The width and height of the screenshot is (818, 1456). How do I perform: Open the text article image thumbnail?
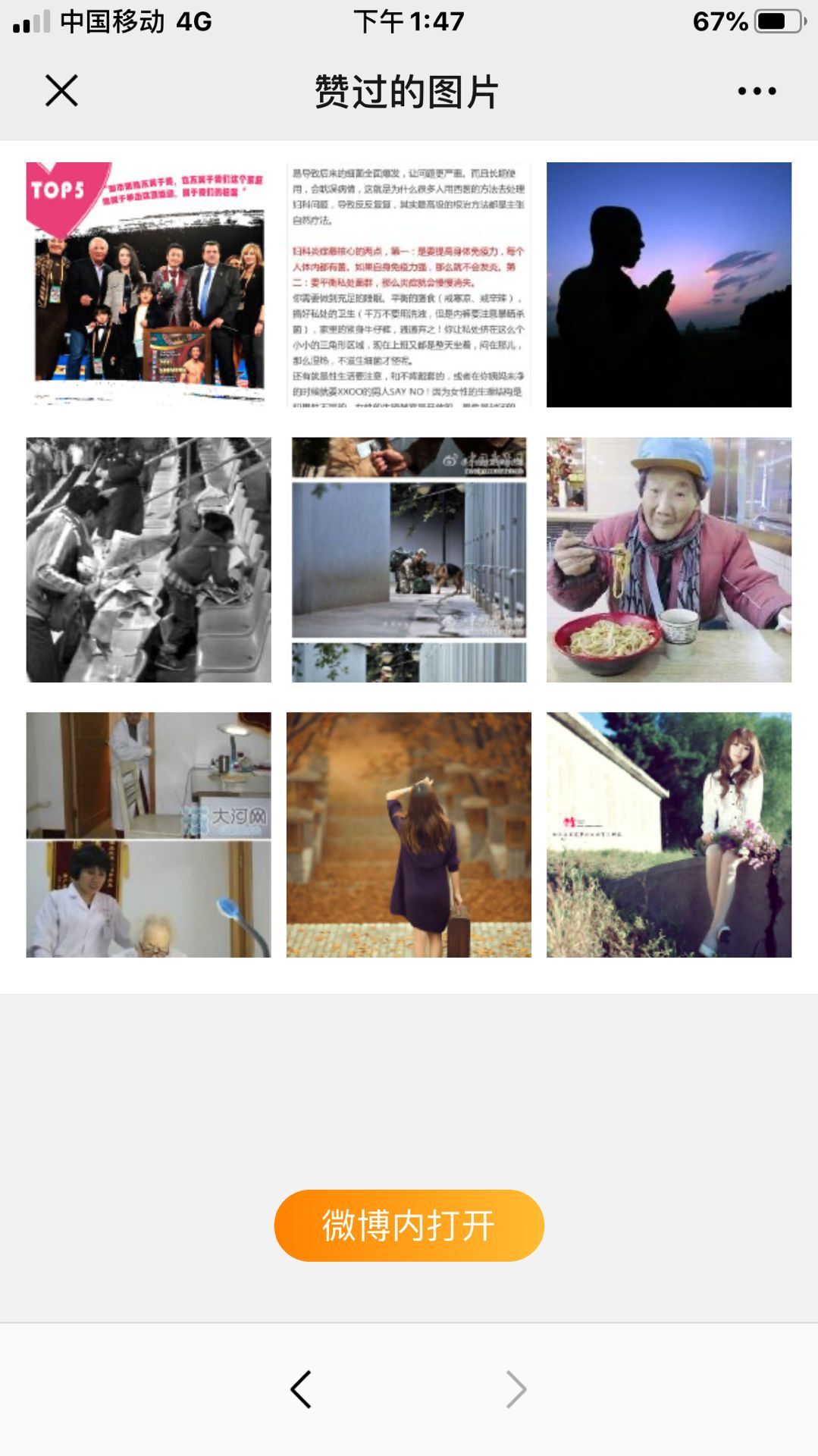(x=409, y=284)
